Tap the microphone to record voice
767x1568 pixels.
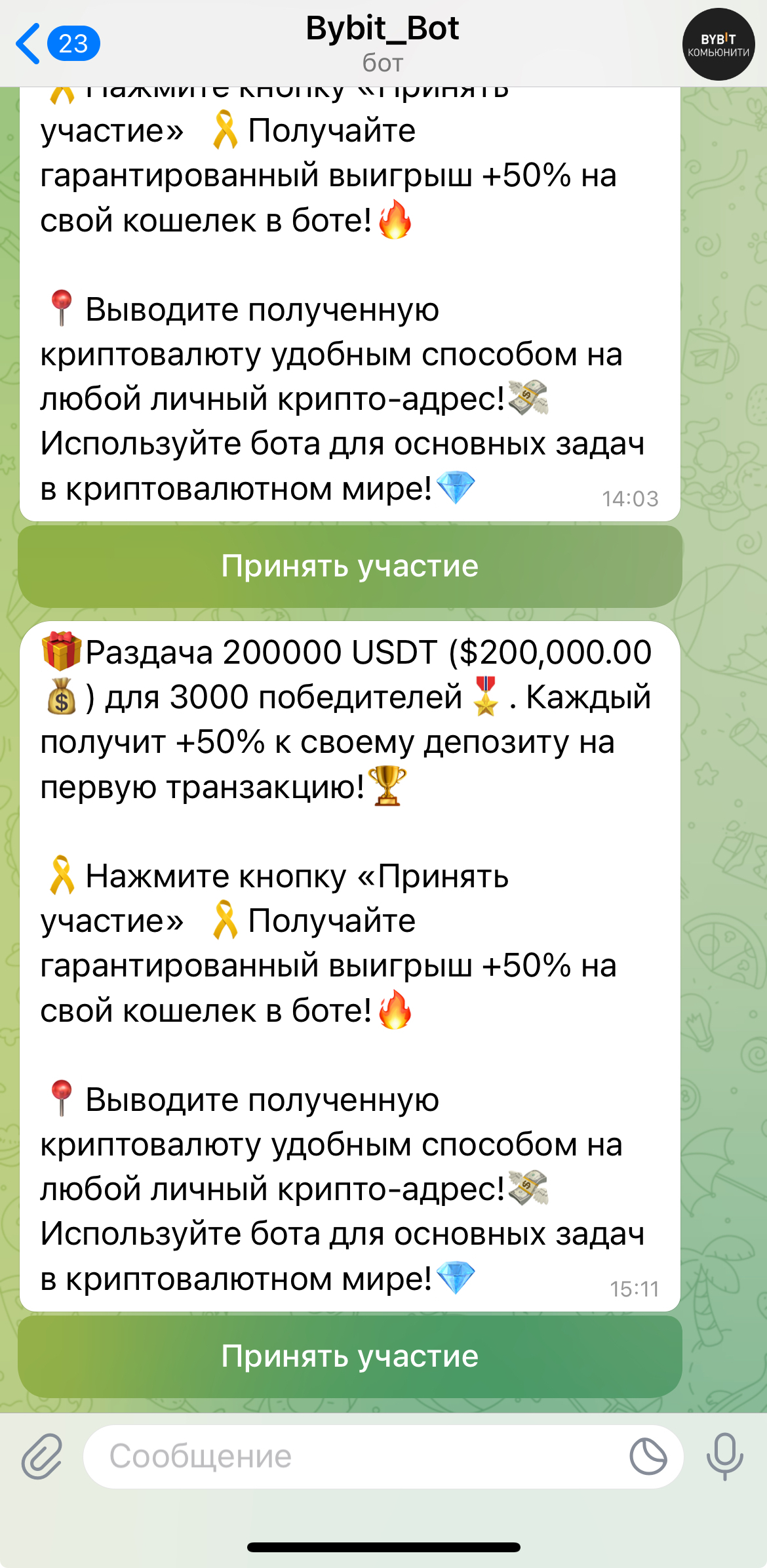(724, 1456)
